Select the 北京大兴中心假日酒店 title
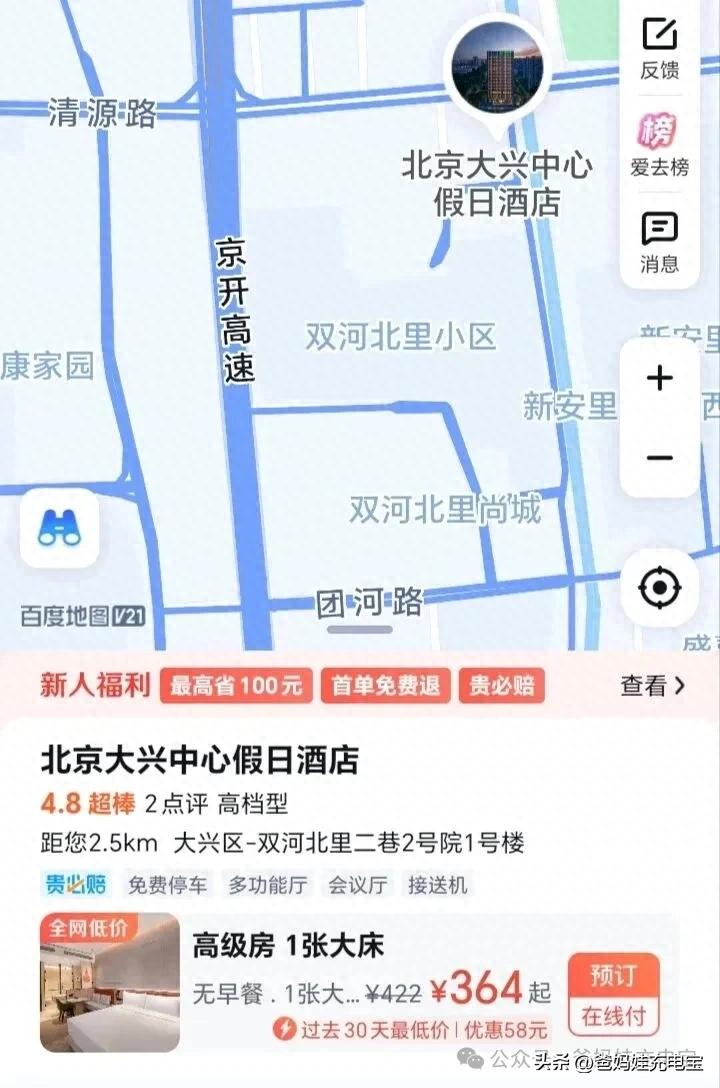720x1088 pixels. click(200, 760)
